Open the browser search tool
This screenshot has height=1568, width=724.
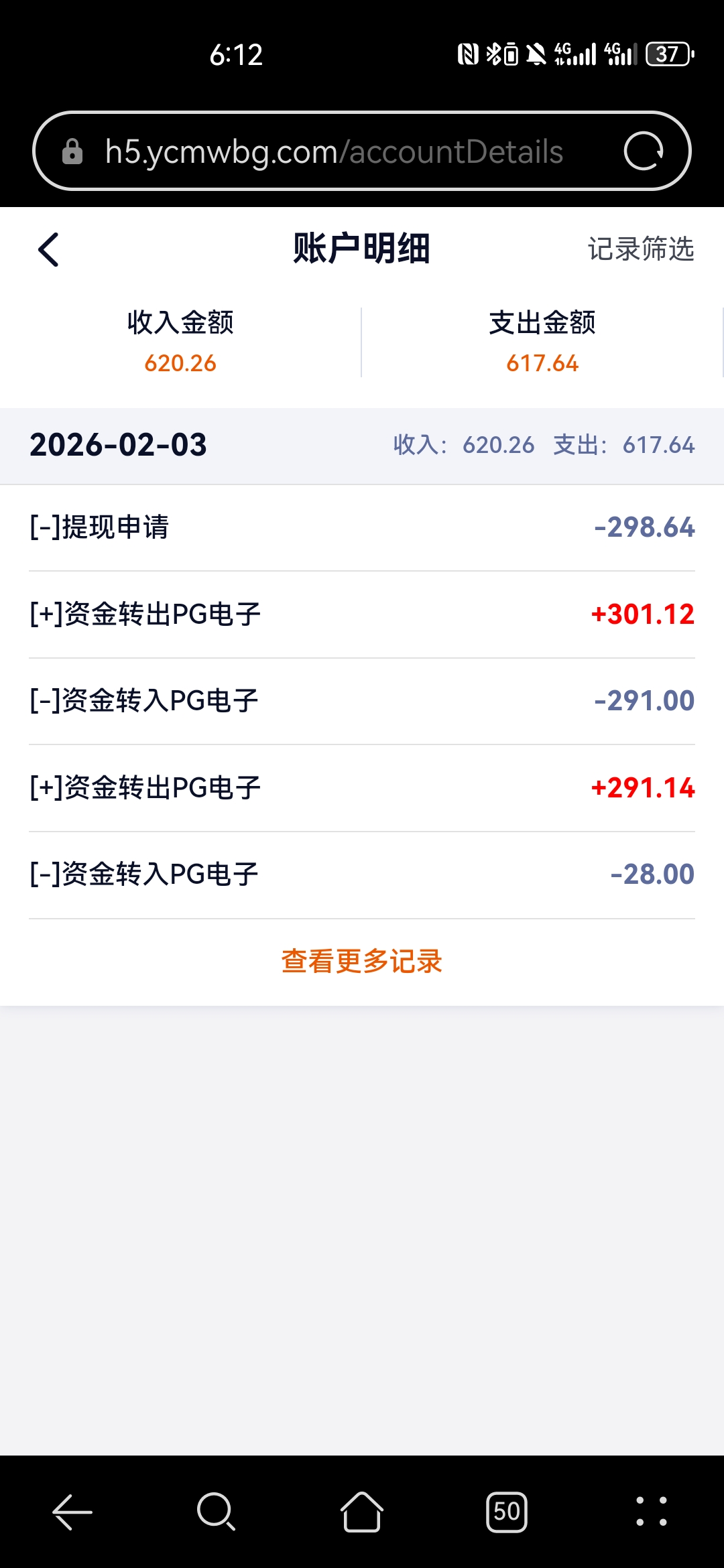coord(216,1512)
